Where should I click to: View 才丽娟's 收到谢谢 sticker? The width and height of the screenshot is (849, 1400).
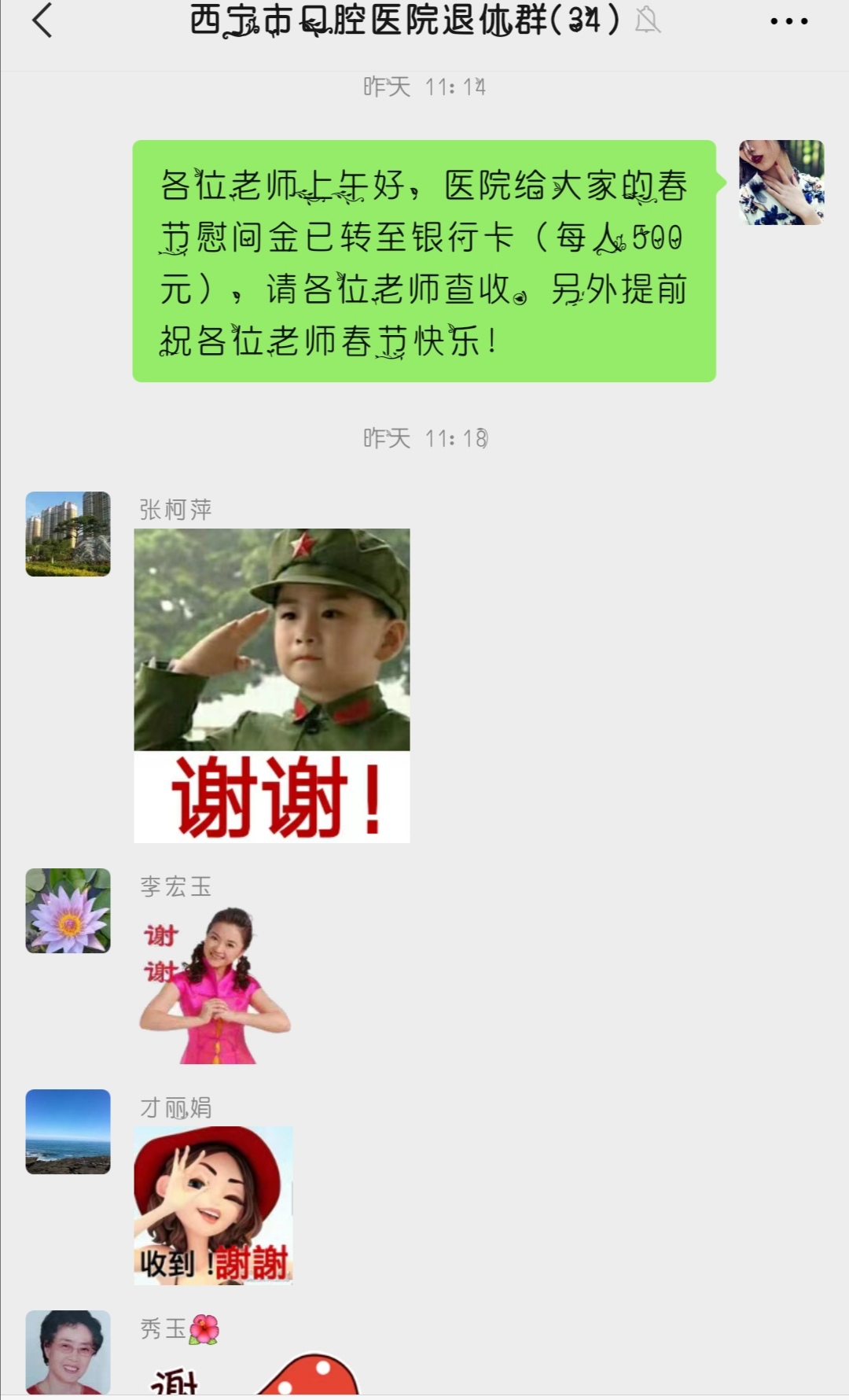(214, 1206)
